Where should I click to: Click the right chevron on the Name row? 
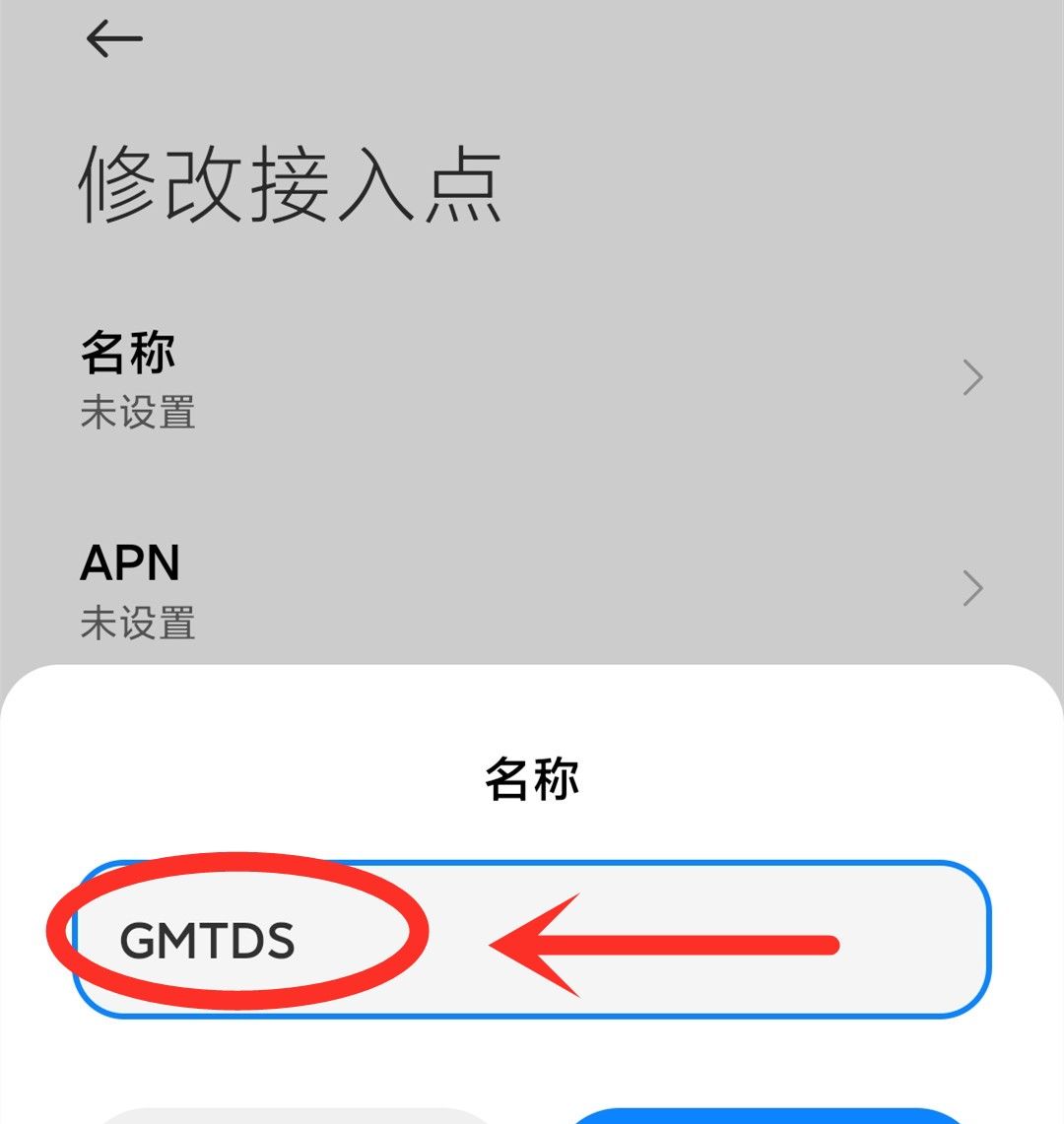[x=973, y=377]
